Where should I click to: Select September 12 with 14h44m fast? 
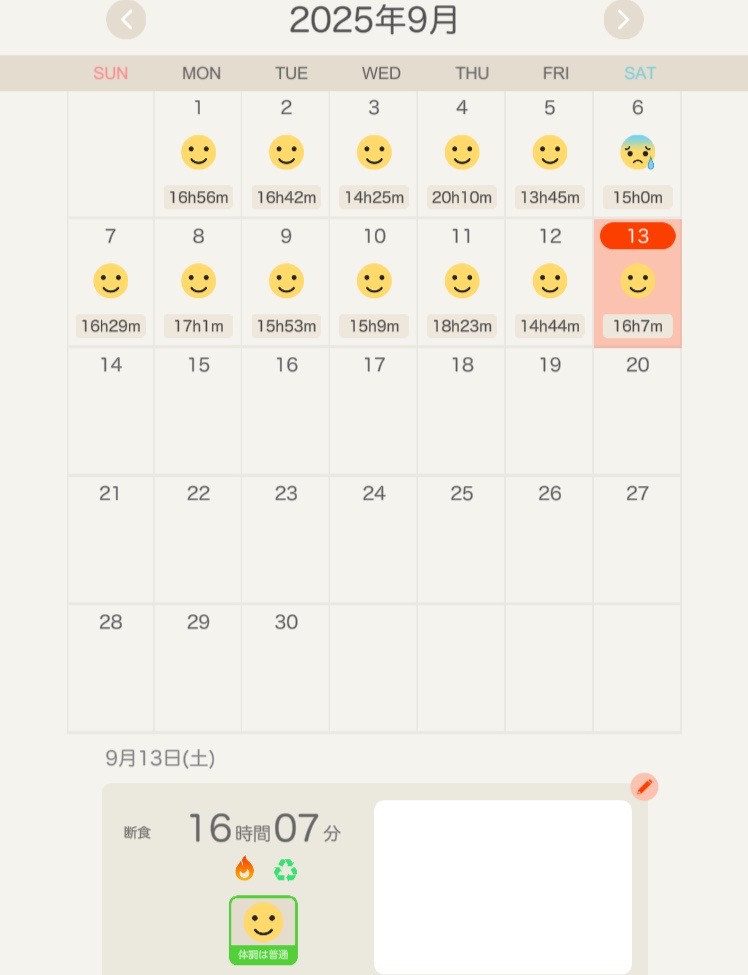point(549,283)
